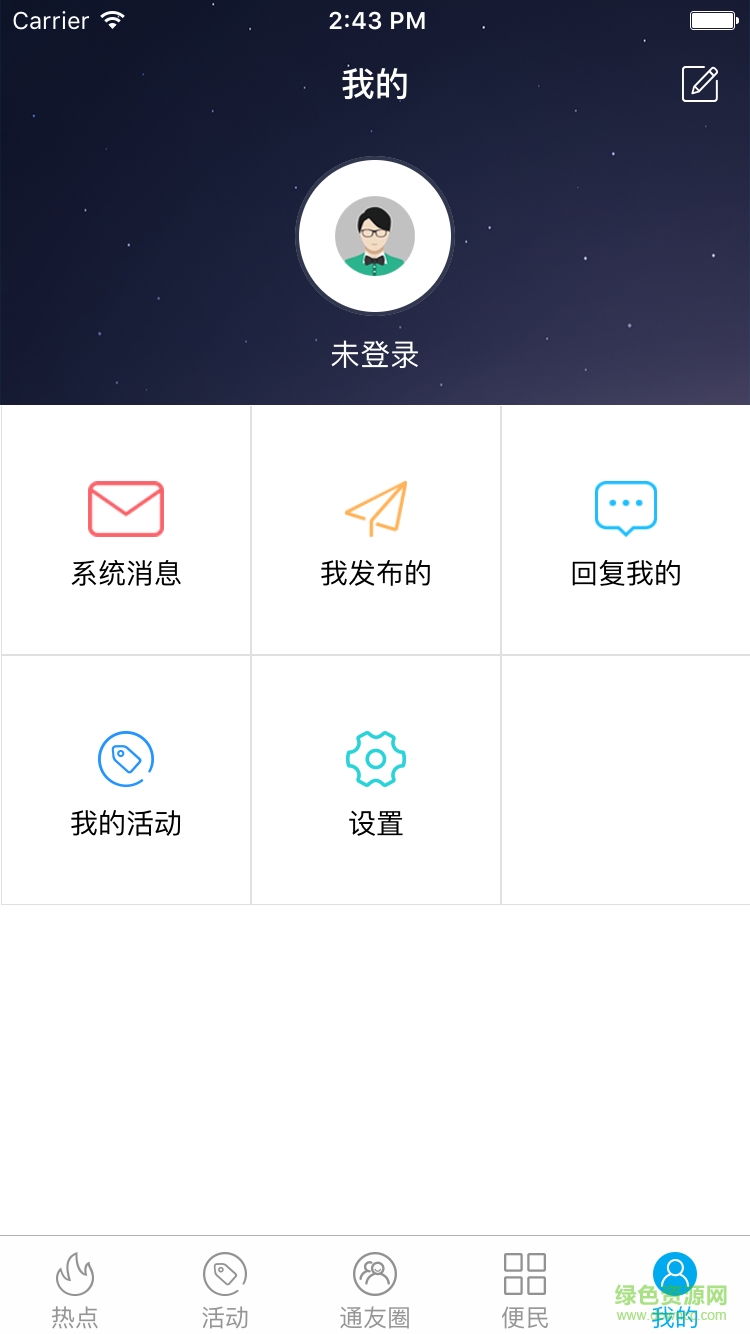Click the 我的活动 tag icon
Image resolution: width=750 pixels, height=1334 pixels.
coord(126,758)
